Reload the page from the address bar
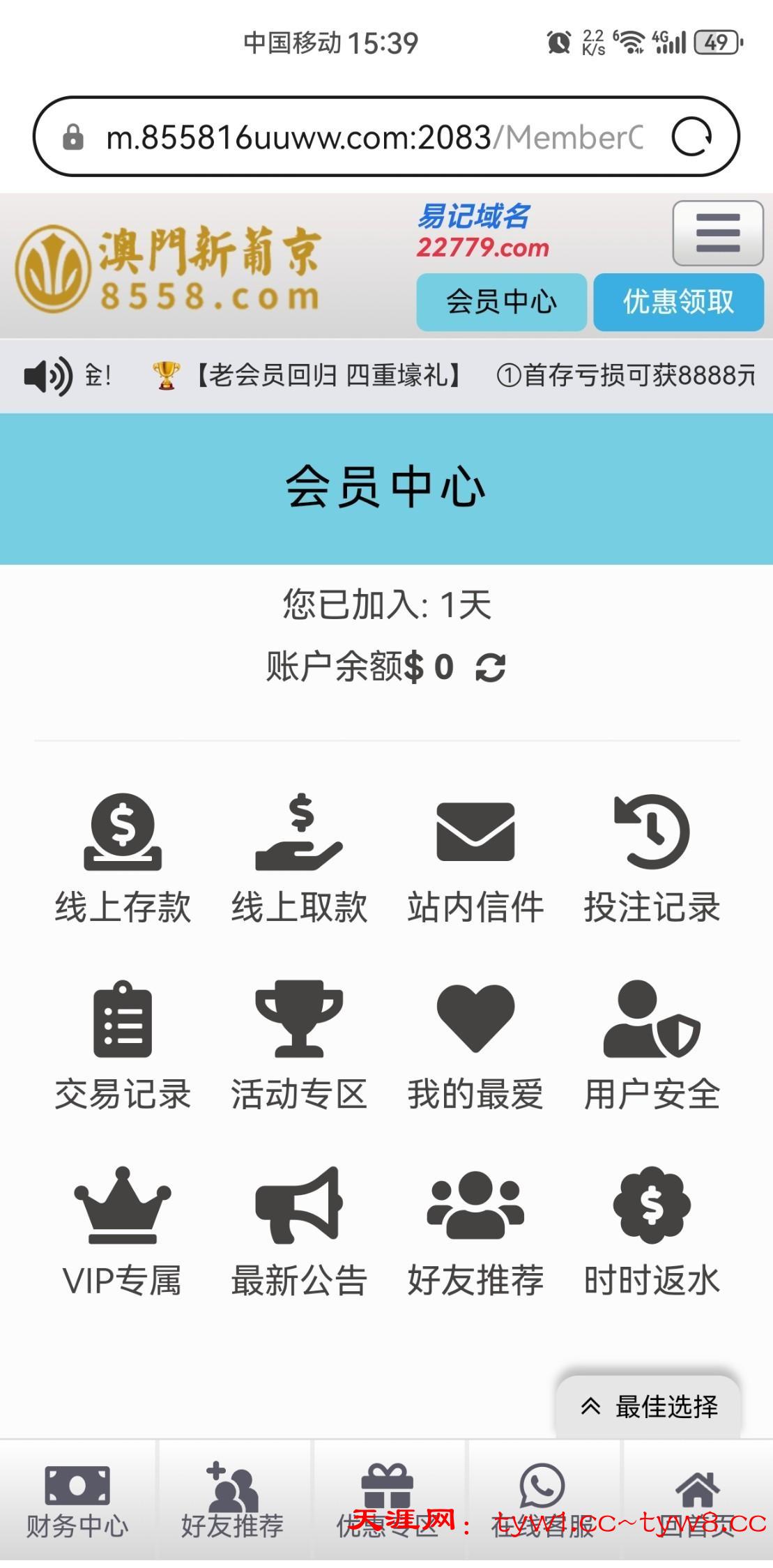773x1568 pixels. 691,137
